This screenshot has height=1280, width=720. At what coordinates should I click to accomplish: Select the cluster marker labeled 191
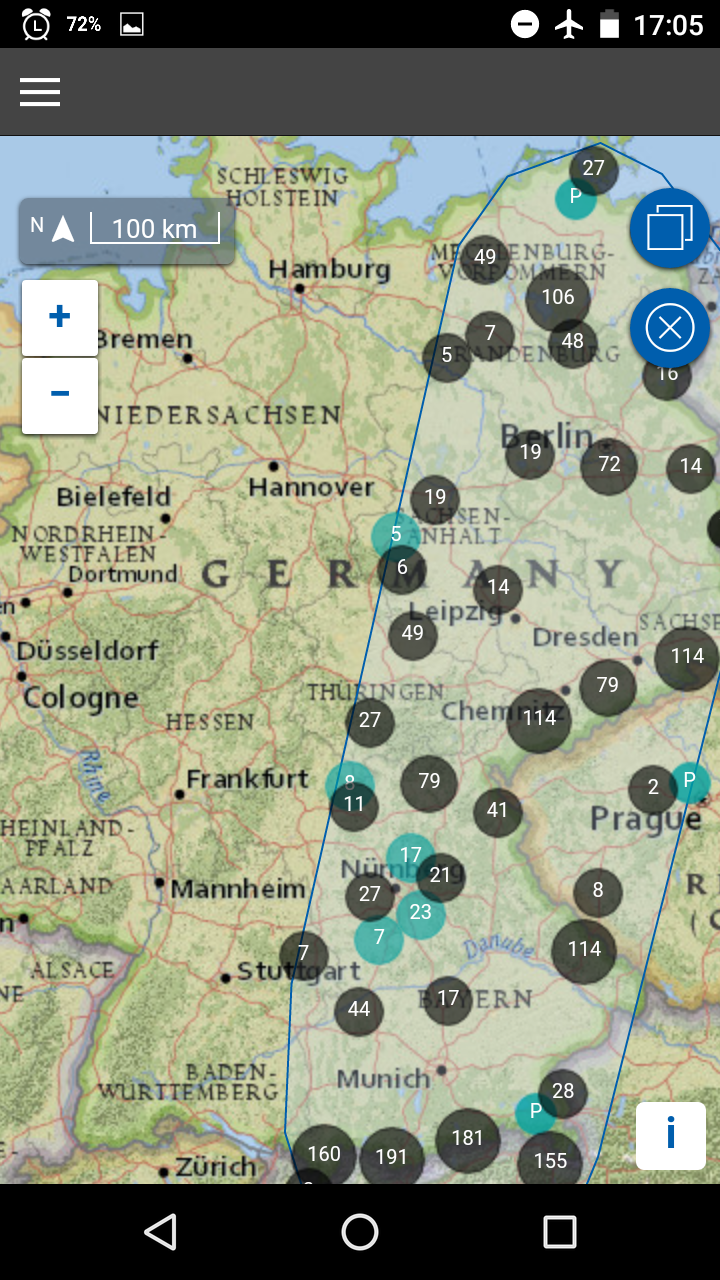coord(392,1157)
